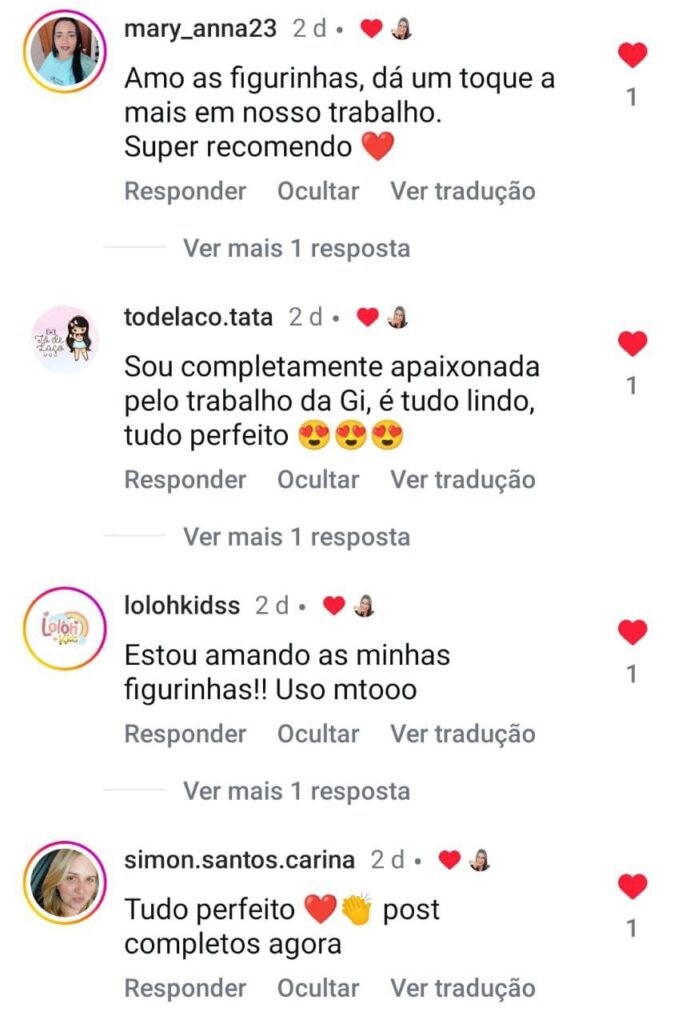Screen dimensions: 686x1024
Task: Hide simon.santos.carina's comment
Action: point(318,988)
